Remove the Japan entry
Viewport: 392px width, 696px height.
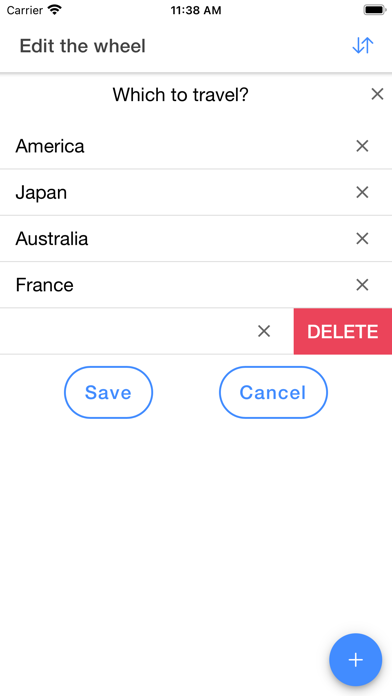(362, 192)
